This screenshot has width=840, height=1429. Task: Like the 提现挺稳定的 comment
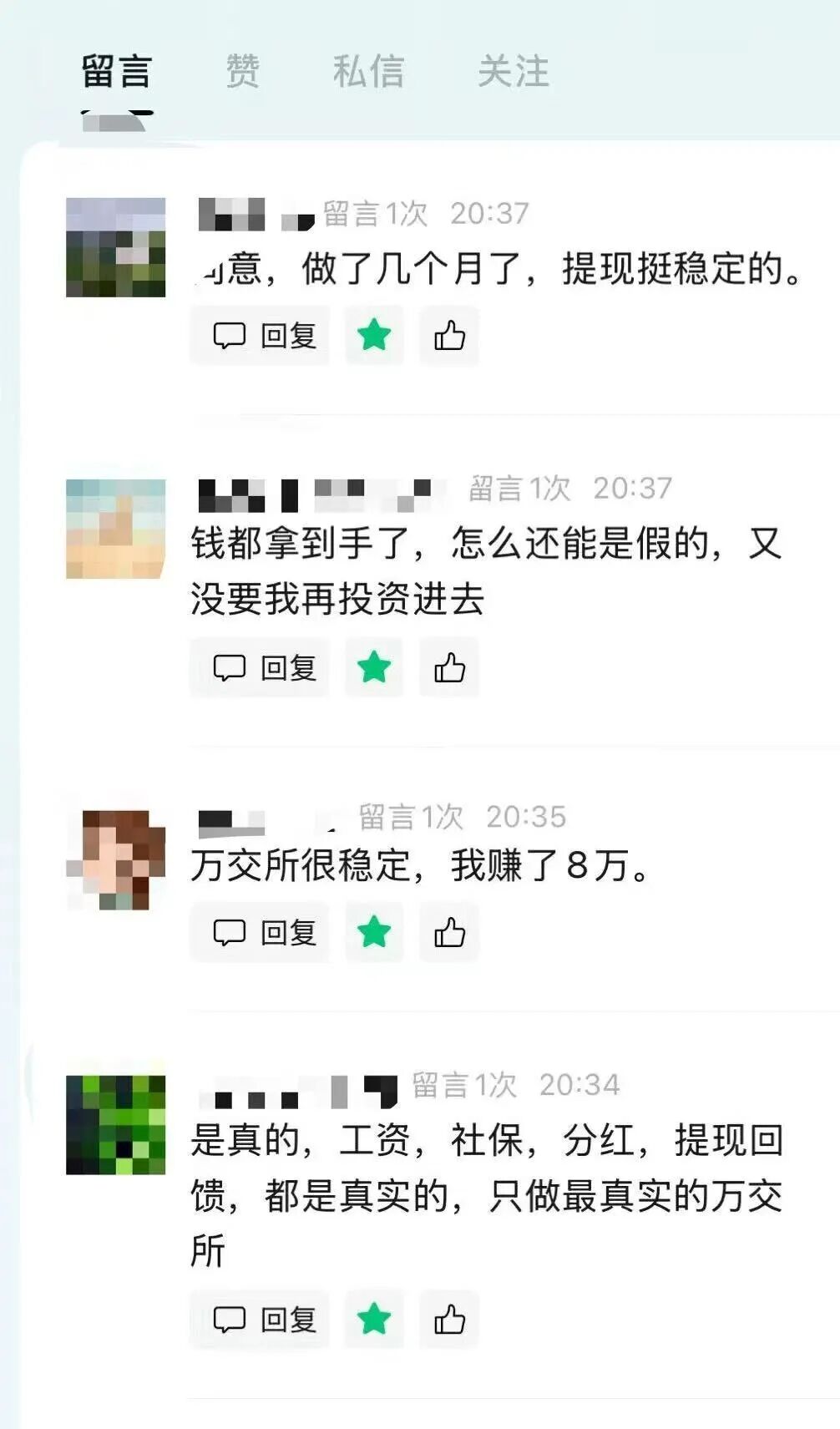tap(449, 336)
